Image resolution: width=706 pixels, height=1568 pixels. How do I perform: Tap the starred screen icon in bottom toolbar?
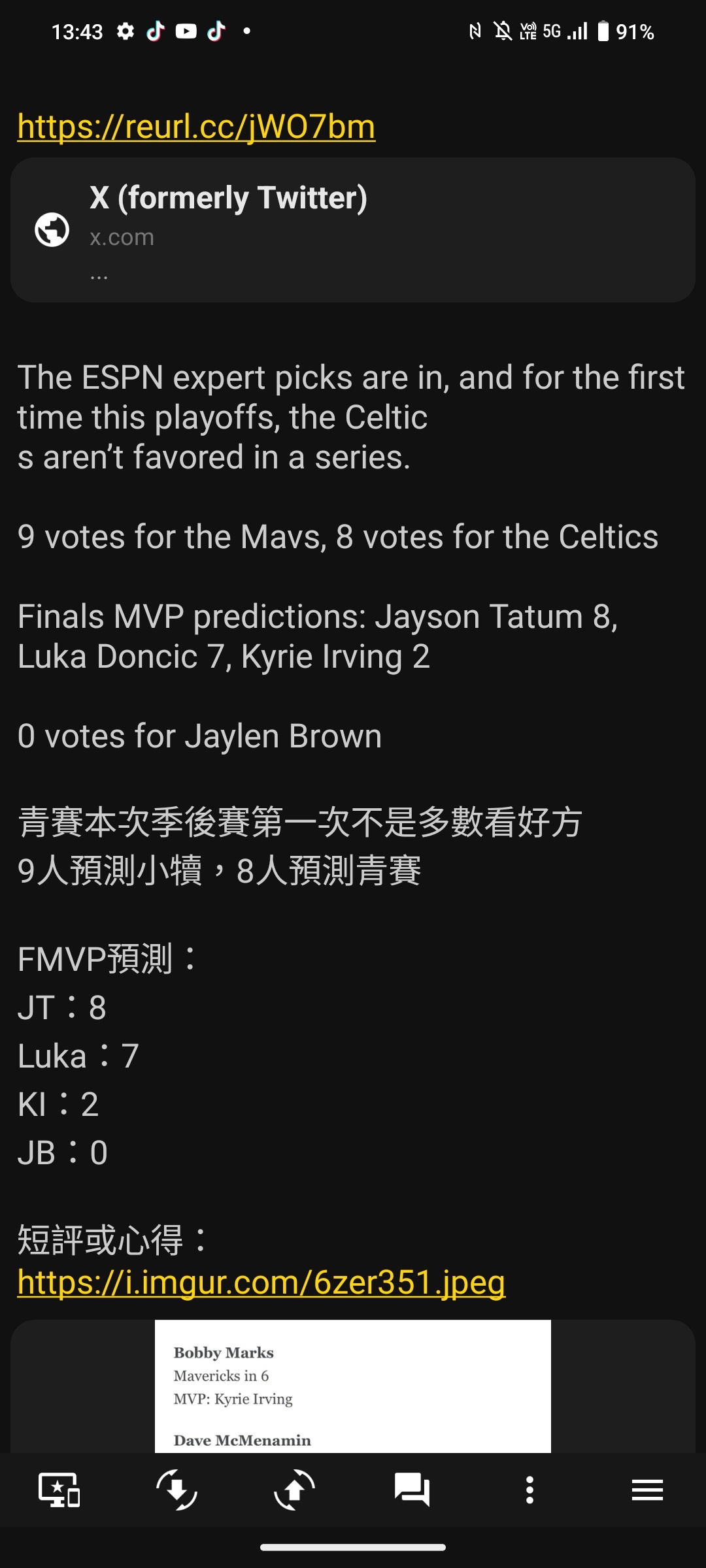click(x=59, y=1490)
